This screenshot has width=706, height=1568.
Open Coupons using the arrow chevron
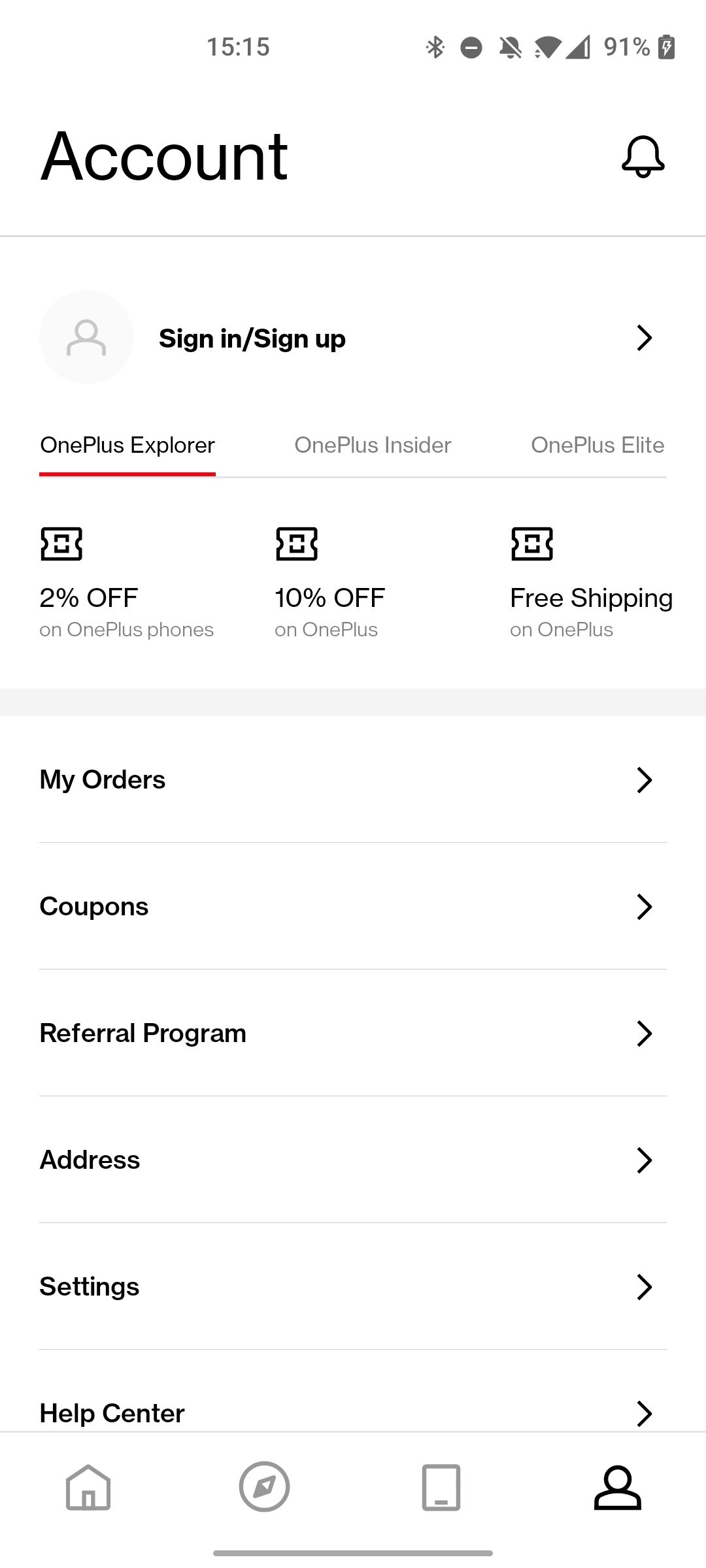coord(645,906)
